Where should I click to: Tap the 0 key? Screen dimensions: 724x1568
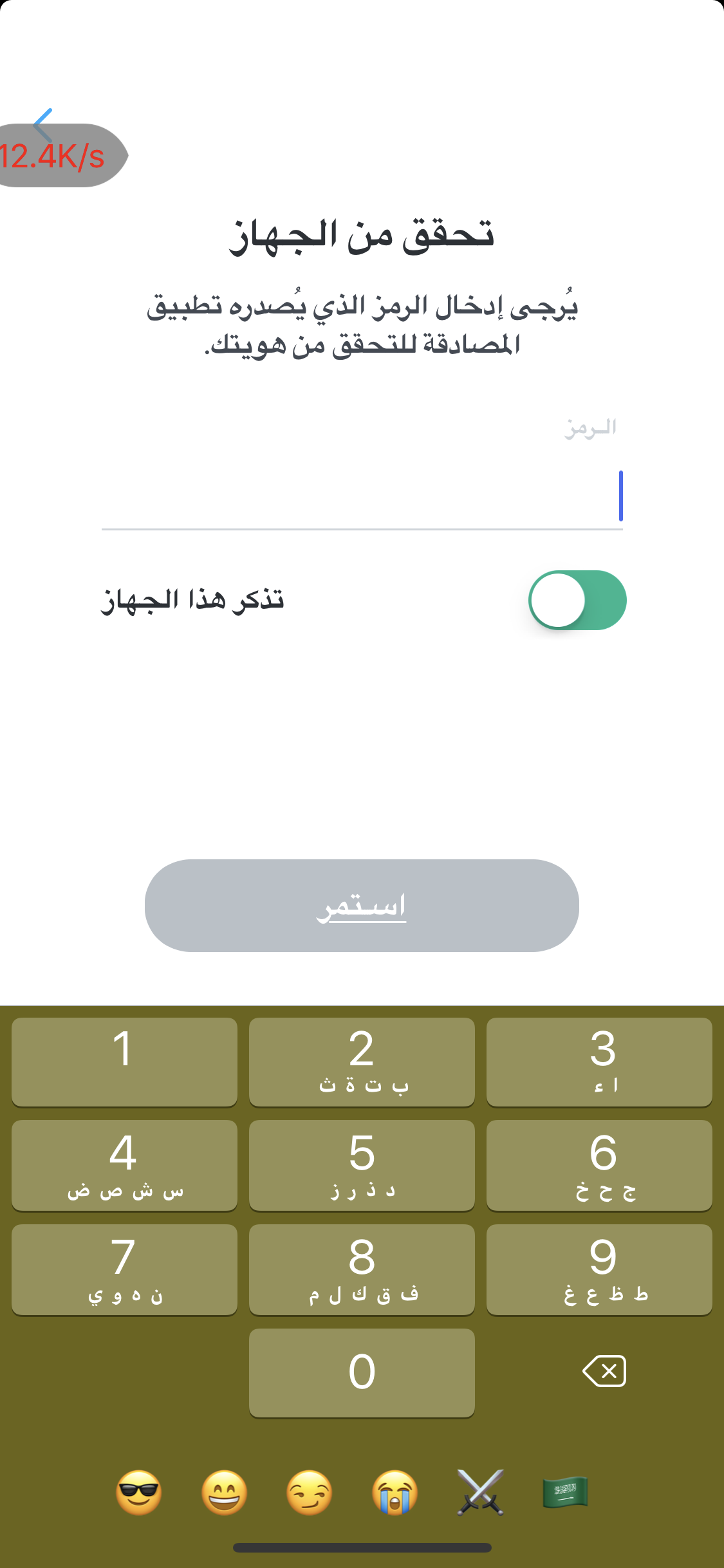tap(362, 1372)
